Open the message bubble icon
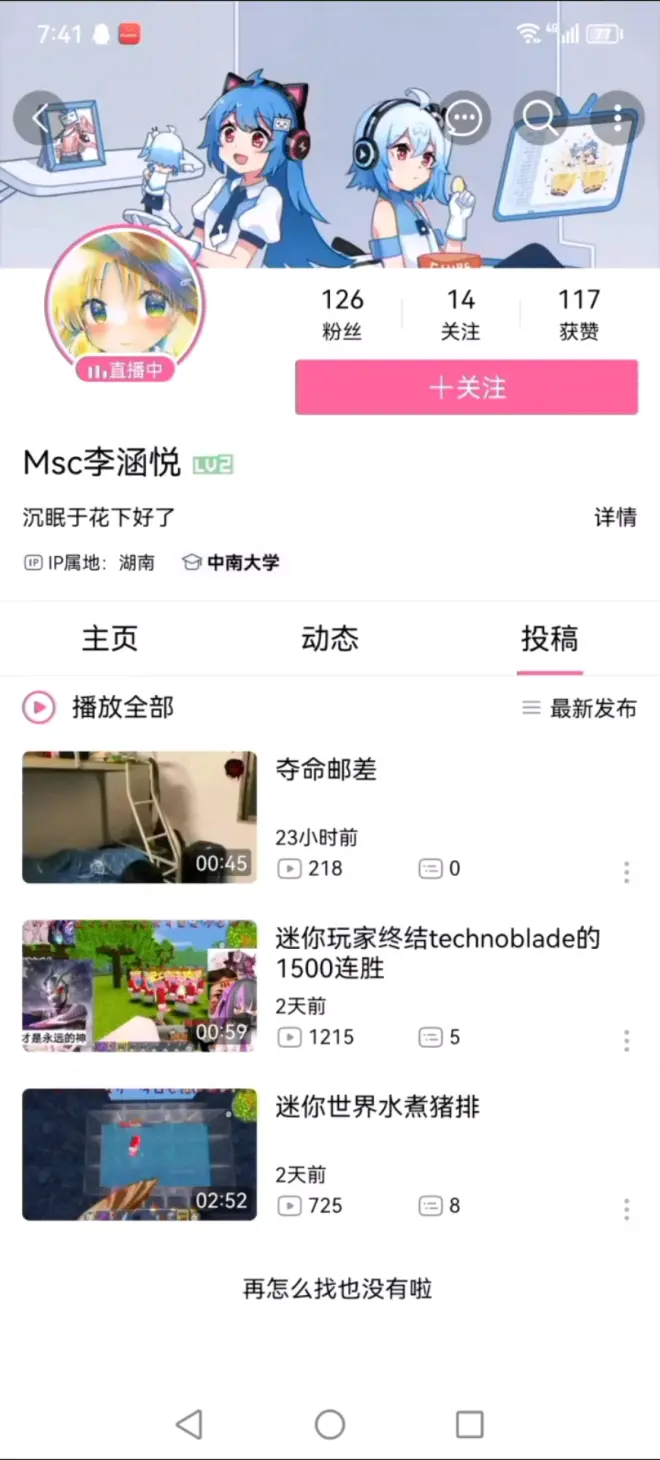Image resolution: width=660 pixels, height=1460 pixels. coord(464,119)
